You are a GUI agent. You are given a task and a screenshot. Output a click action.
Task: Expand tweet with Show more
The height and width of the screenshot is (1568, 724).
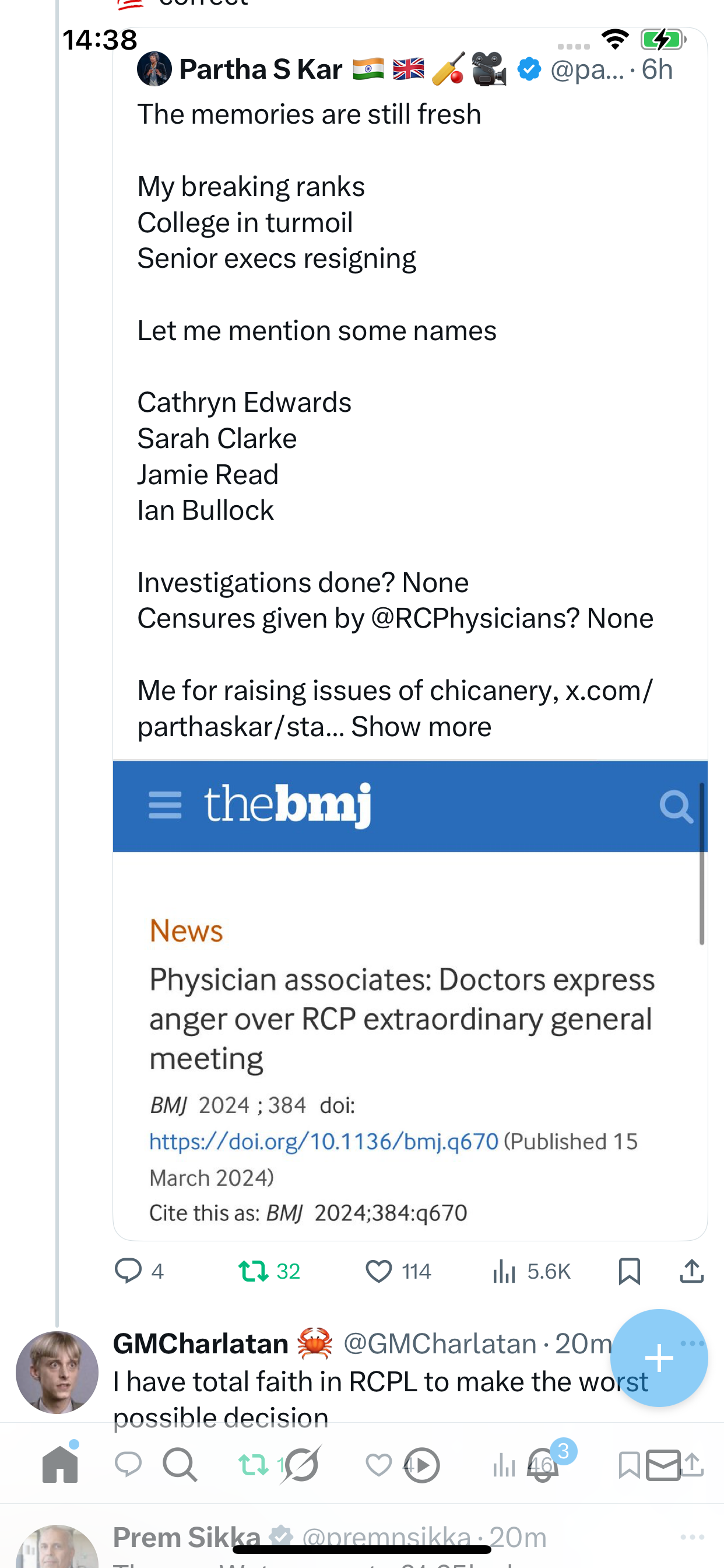(x=421, y=726)
